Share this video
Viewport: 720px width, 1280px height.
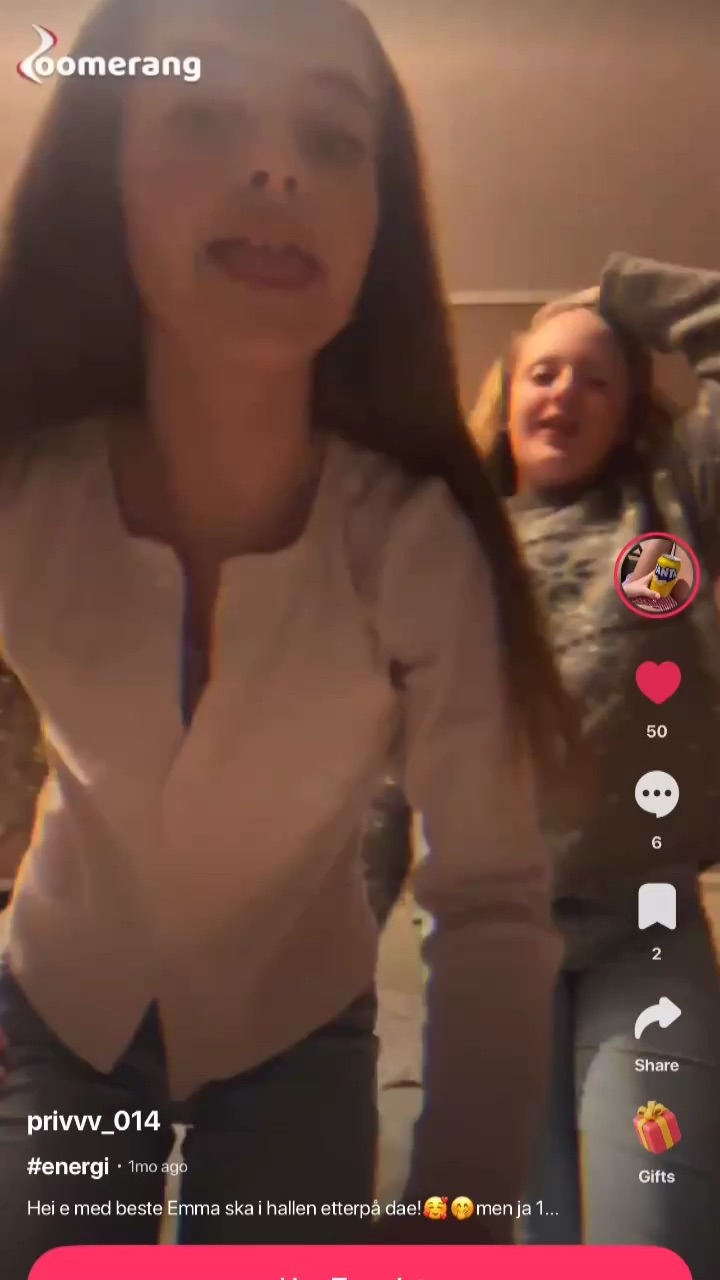coord(657,1020)
